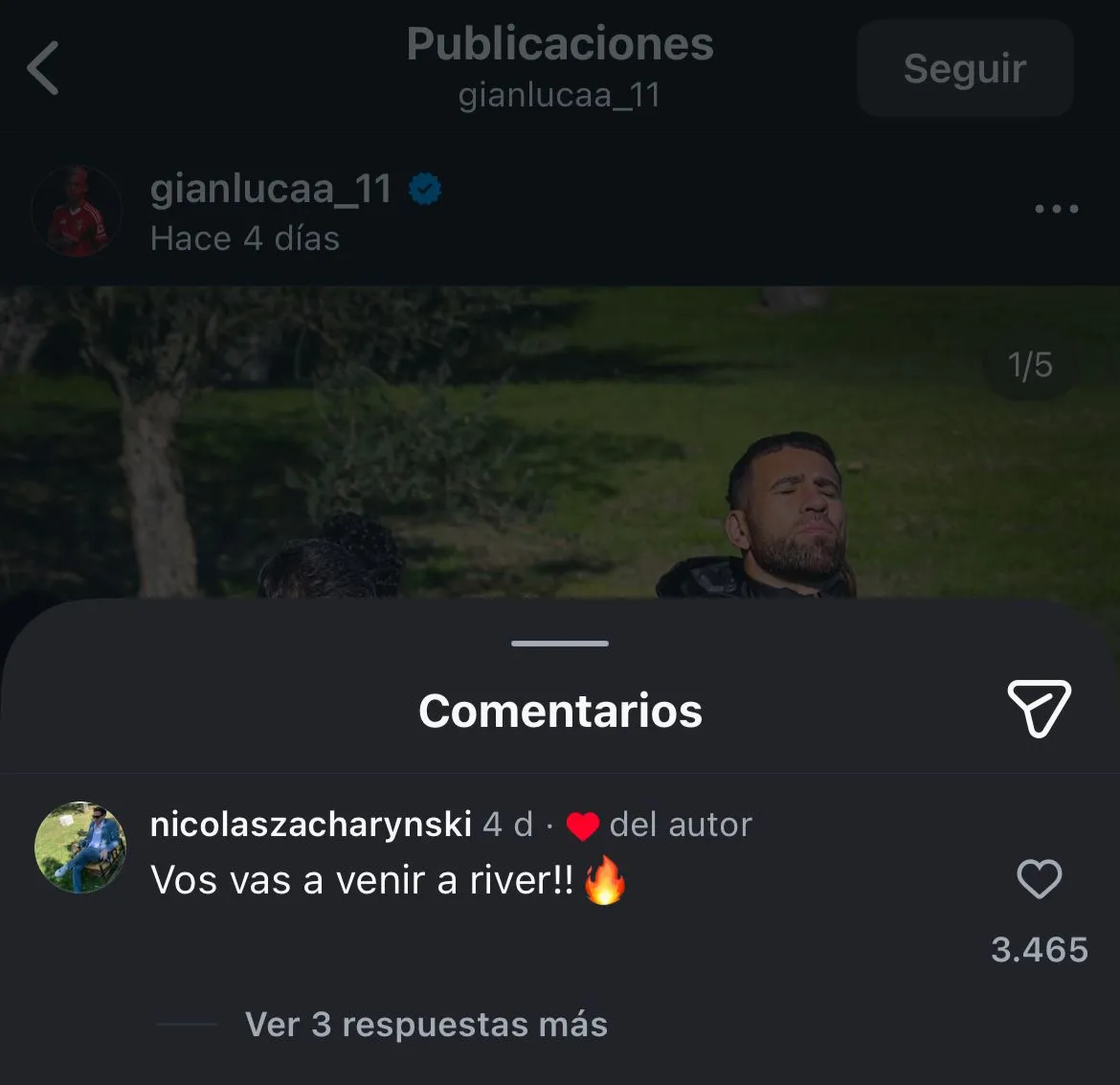Viewport: 1120px width, 1085px height.
Task: Open the gianlucaa_11 username in the post header
Action: pyautogui.click(x=271, y=189)
